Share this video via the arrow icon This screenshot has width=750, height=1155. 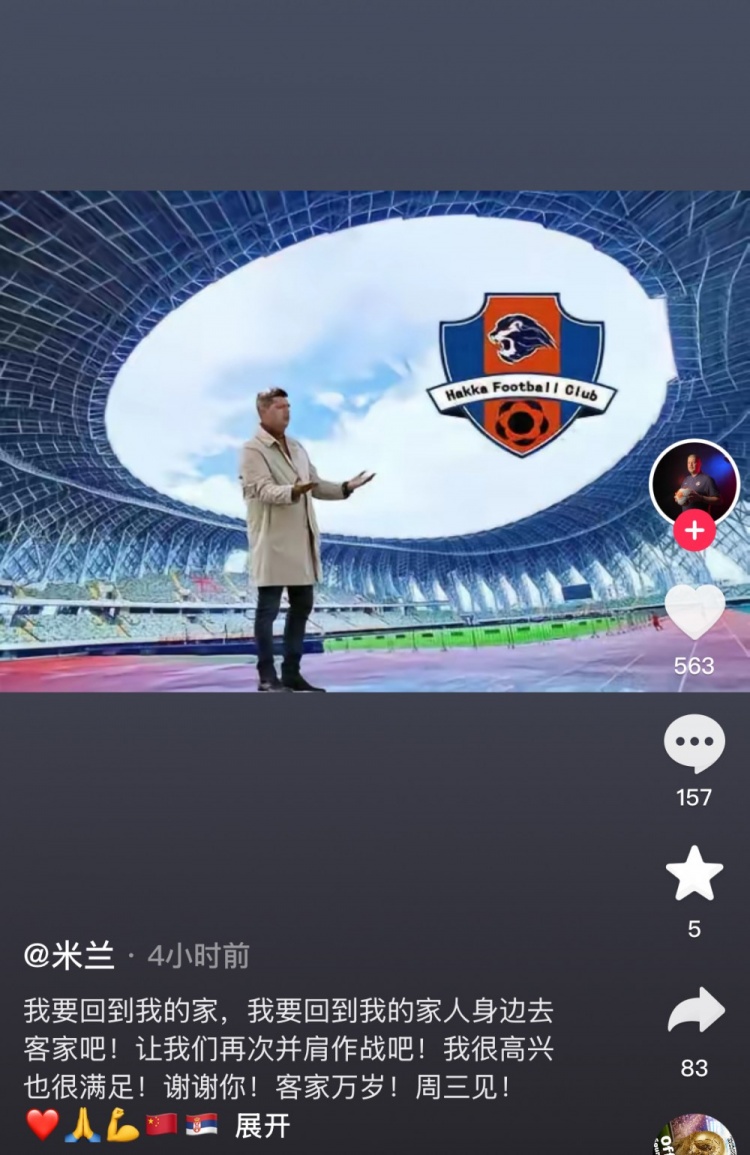(695, 1012)
